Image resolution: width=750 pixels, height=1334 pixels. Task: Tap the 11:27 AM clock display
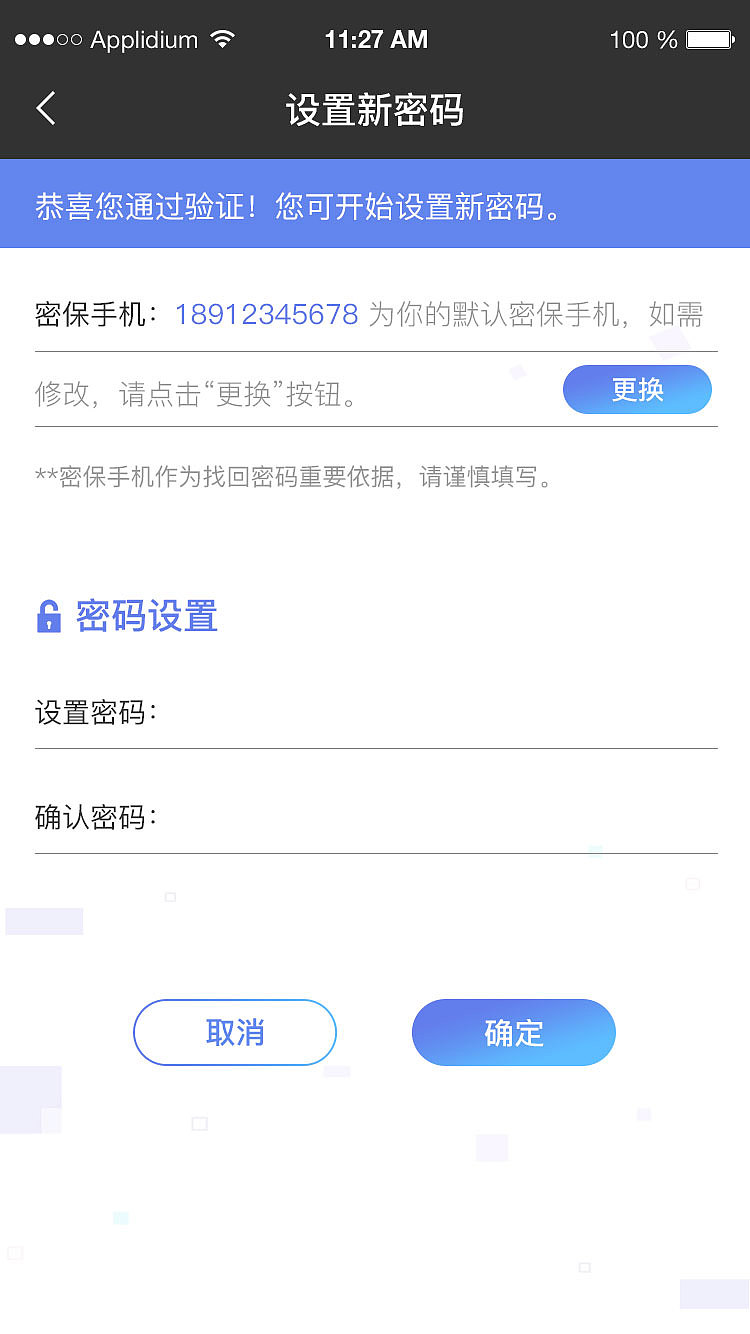pyautogui.click(x=376, y=39)
